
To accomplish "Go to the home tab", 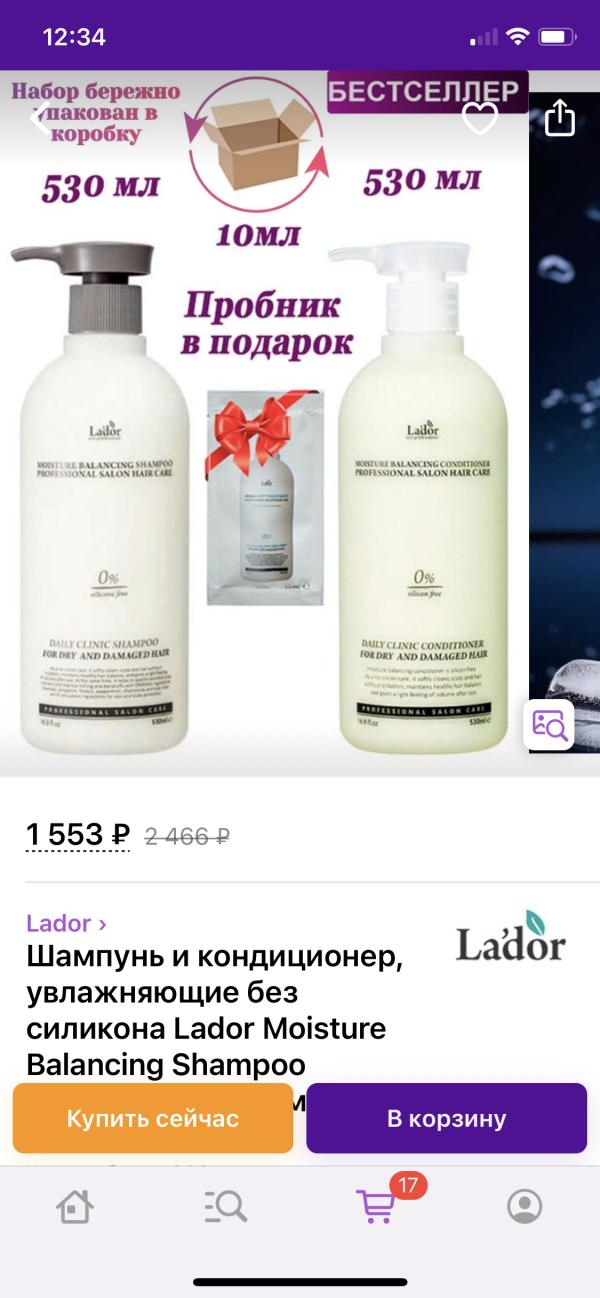I will tap(75, 1206).
